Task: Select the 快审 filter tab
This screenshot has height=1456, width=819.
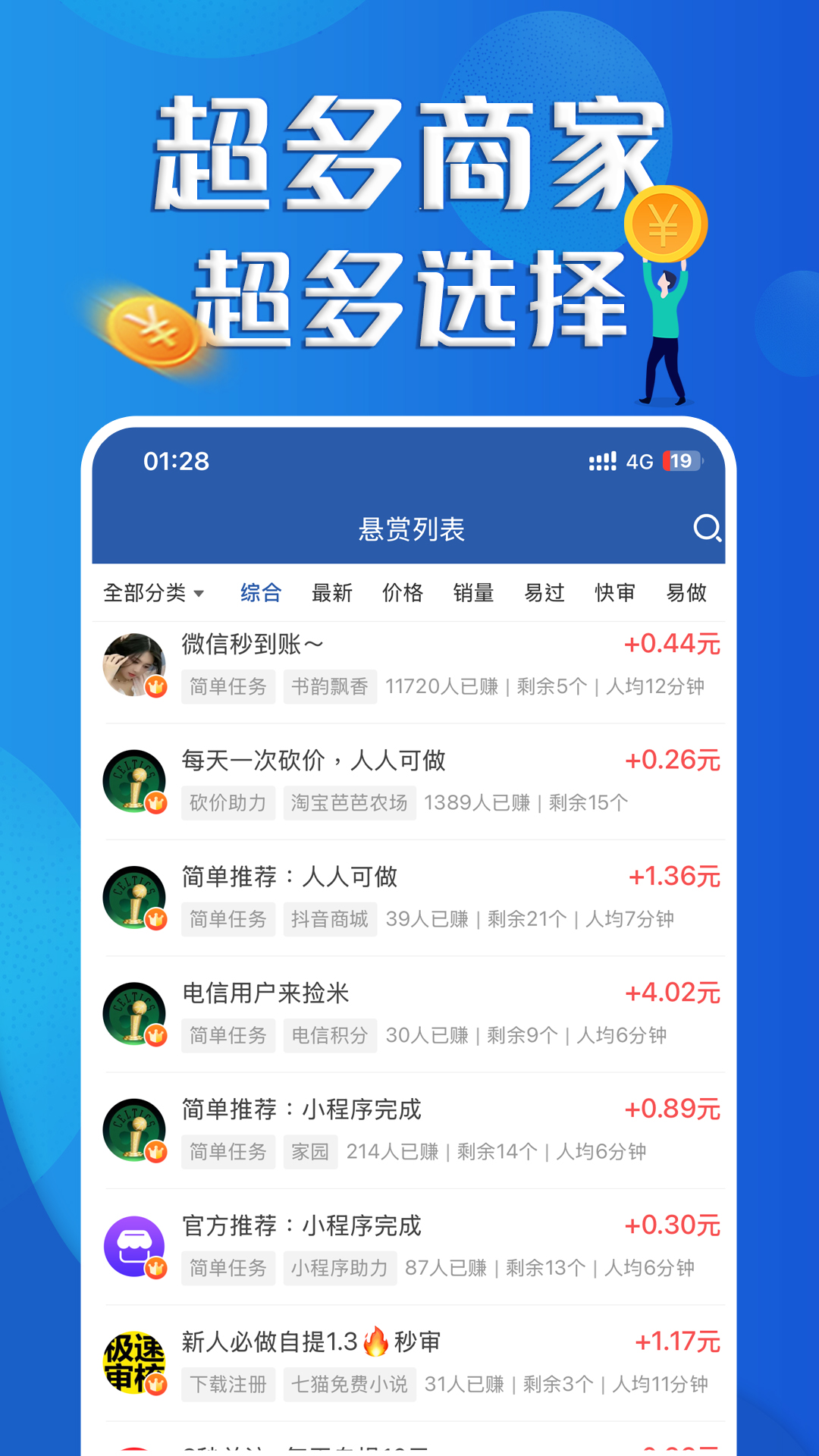Action: [615, 593]
